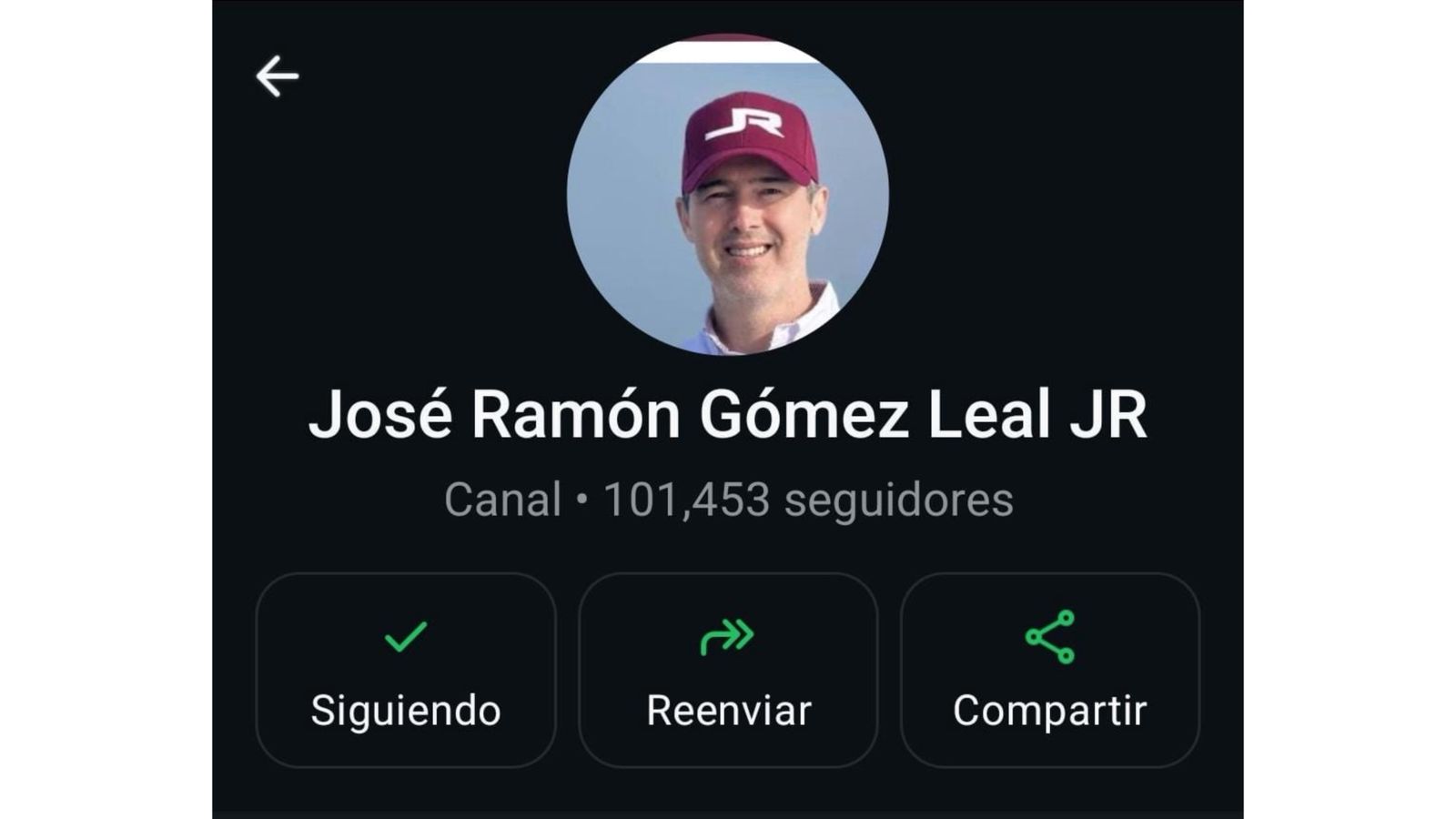
Task: Forward the channel with Reenviar
Action: point(728,670)
